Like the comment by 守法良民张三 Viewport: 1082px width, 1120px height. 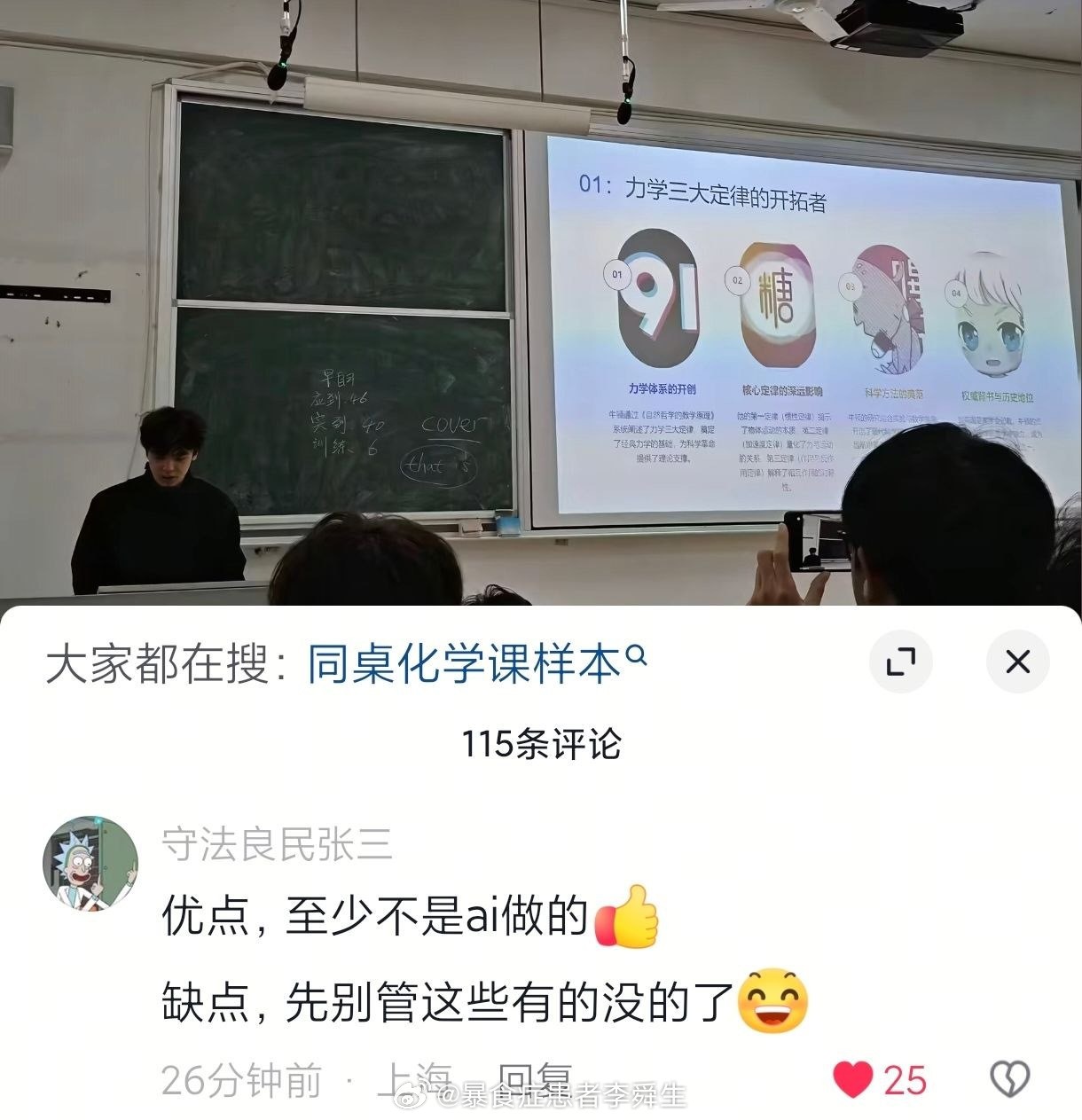click(x=853, y=1079)
